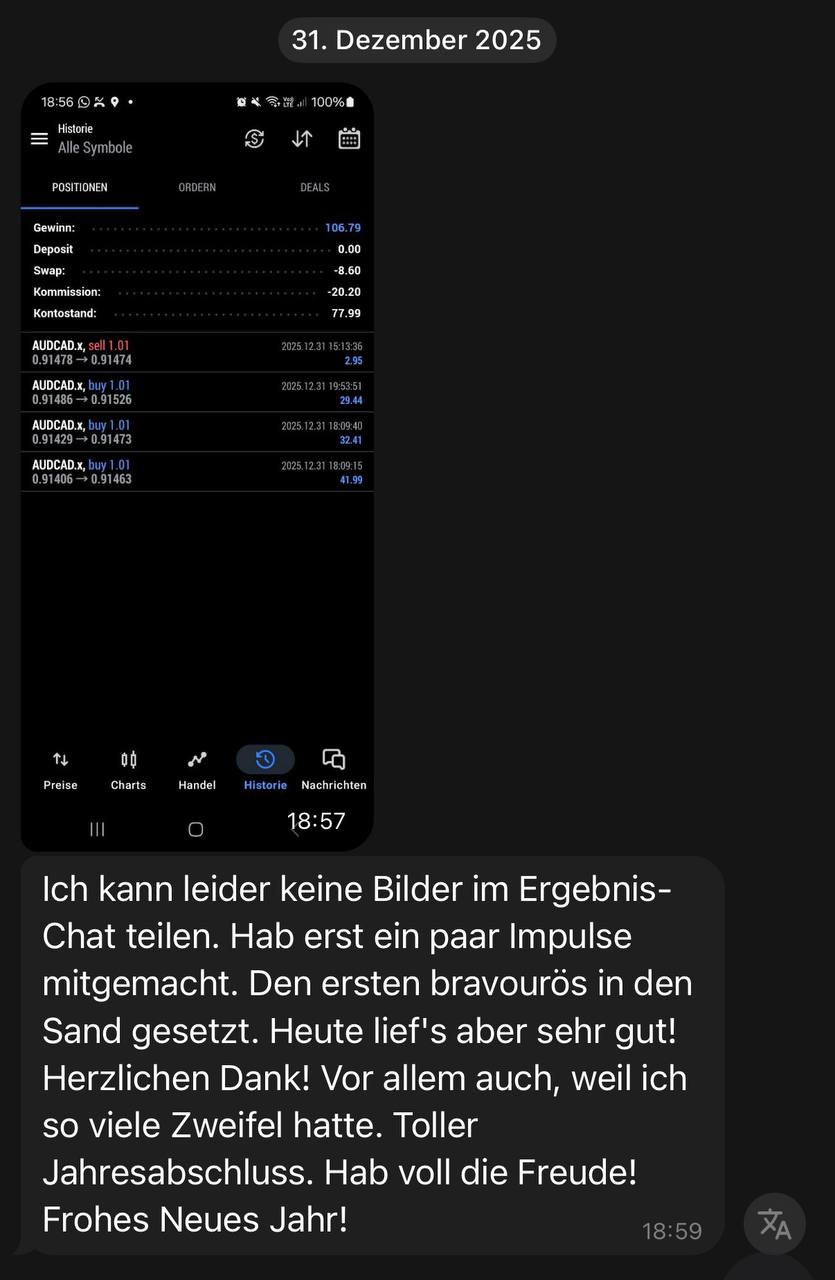This screenshot has width=835, height=1280.
Task: Tap the translate icon in the chat
Action: [774, 1223]
